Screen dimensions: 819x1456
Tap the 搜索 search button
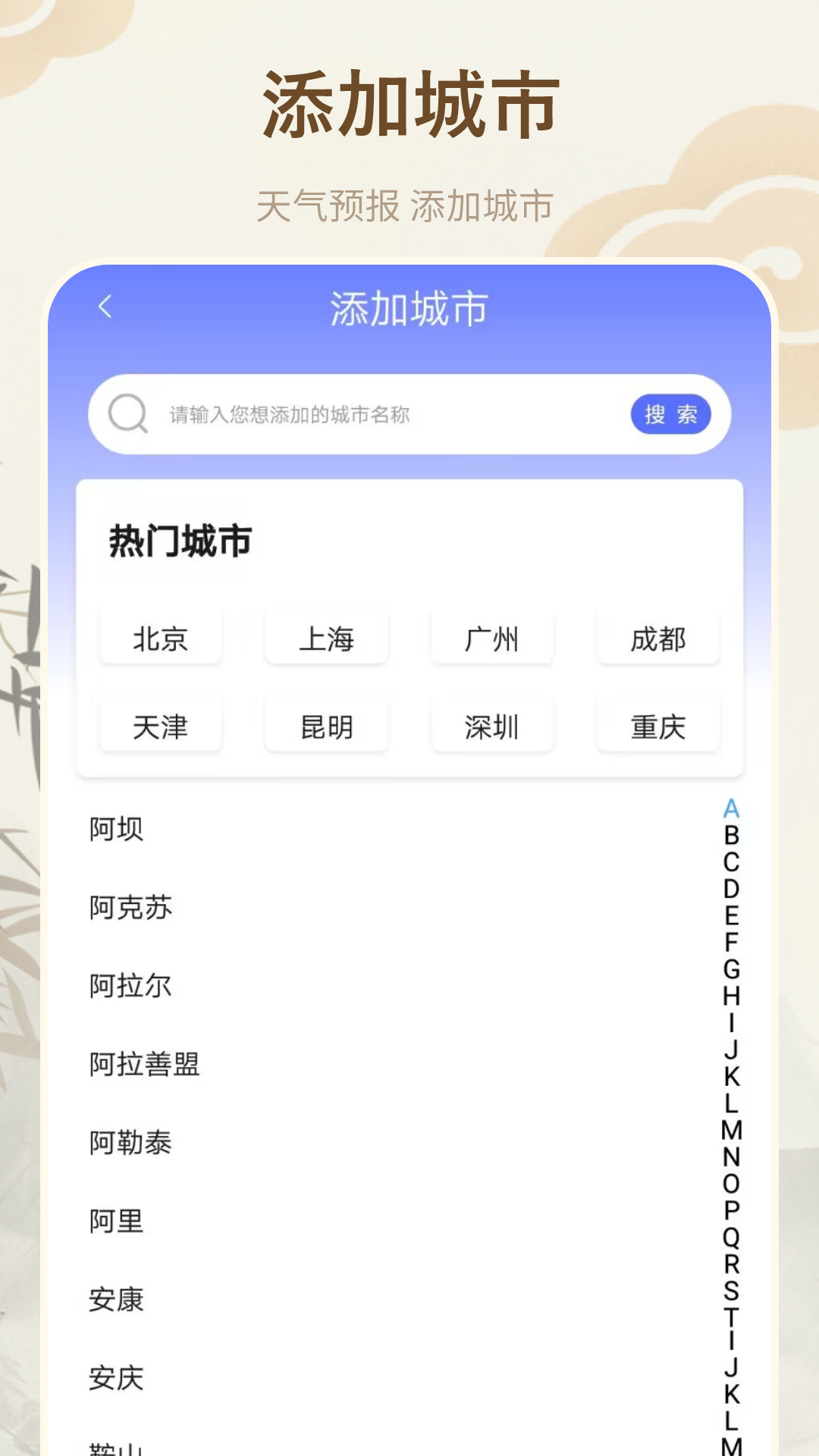point(670,413)
